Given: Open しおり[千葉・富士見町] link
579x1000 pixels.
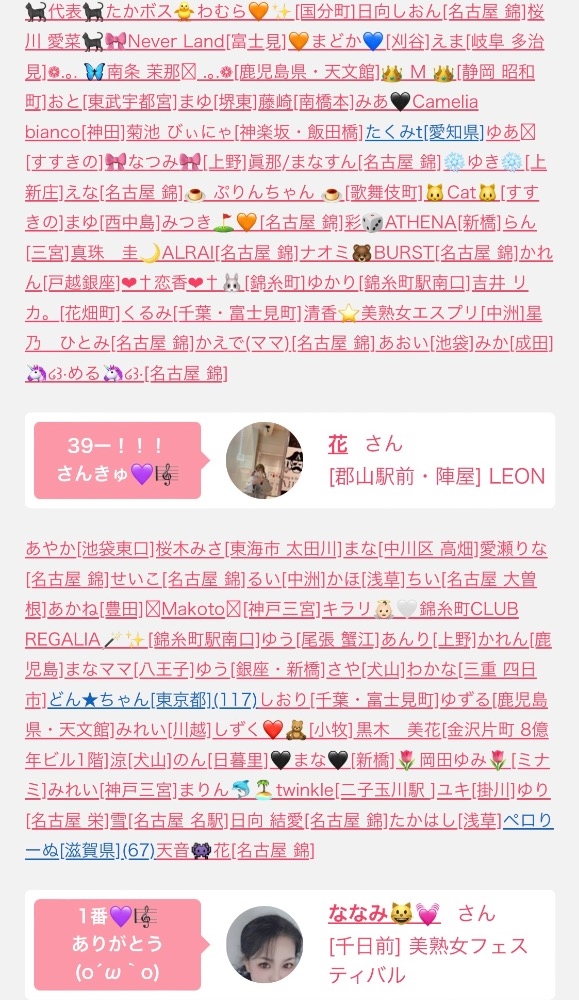Looking at the screenshot, I should pyautogui.click(x=348, y=700).
